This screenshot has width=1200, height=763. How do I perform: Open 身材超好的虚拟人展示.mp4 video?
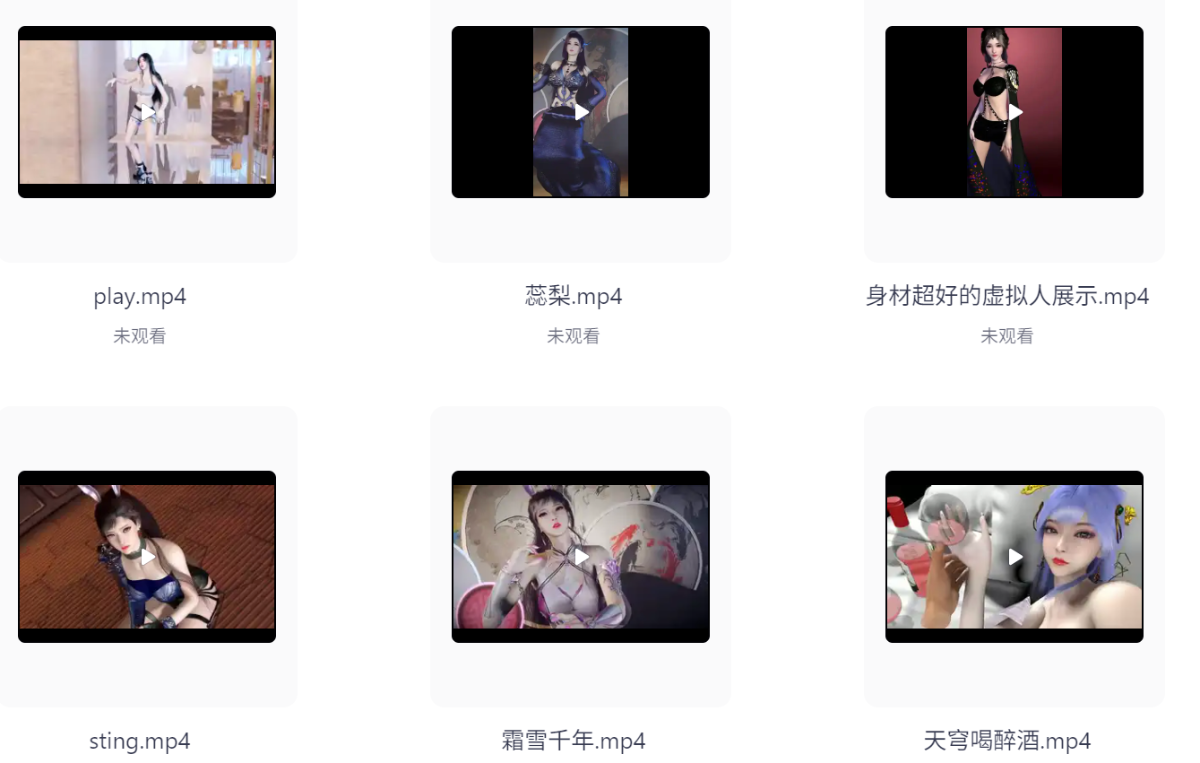[1014, 112]
